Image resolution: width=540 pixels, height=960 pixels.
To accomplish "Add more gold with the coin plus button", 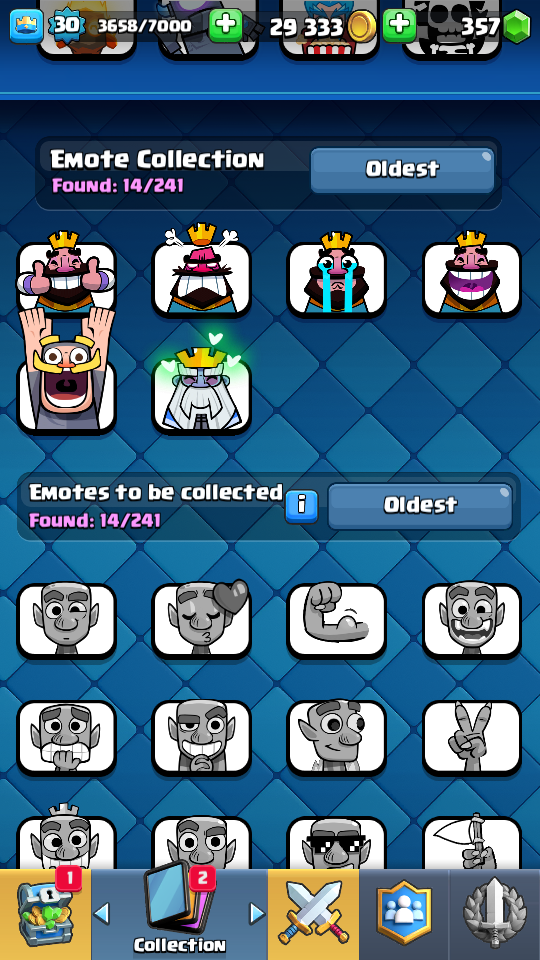I will tap(400, 26).
